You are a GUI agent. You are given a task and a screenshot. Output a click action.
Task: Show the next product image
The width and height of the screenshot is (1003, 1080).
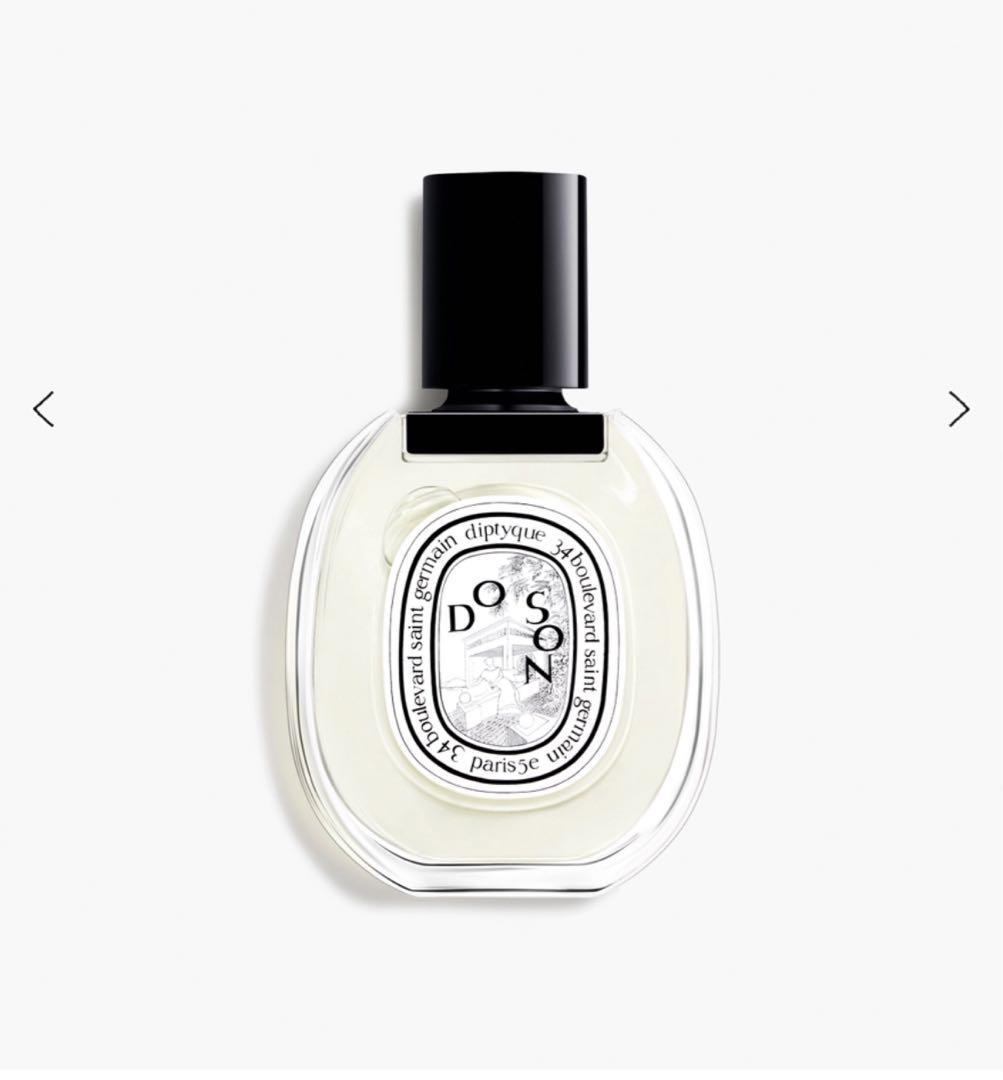click(x=958, y=409)
